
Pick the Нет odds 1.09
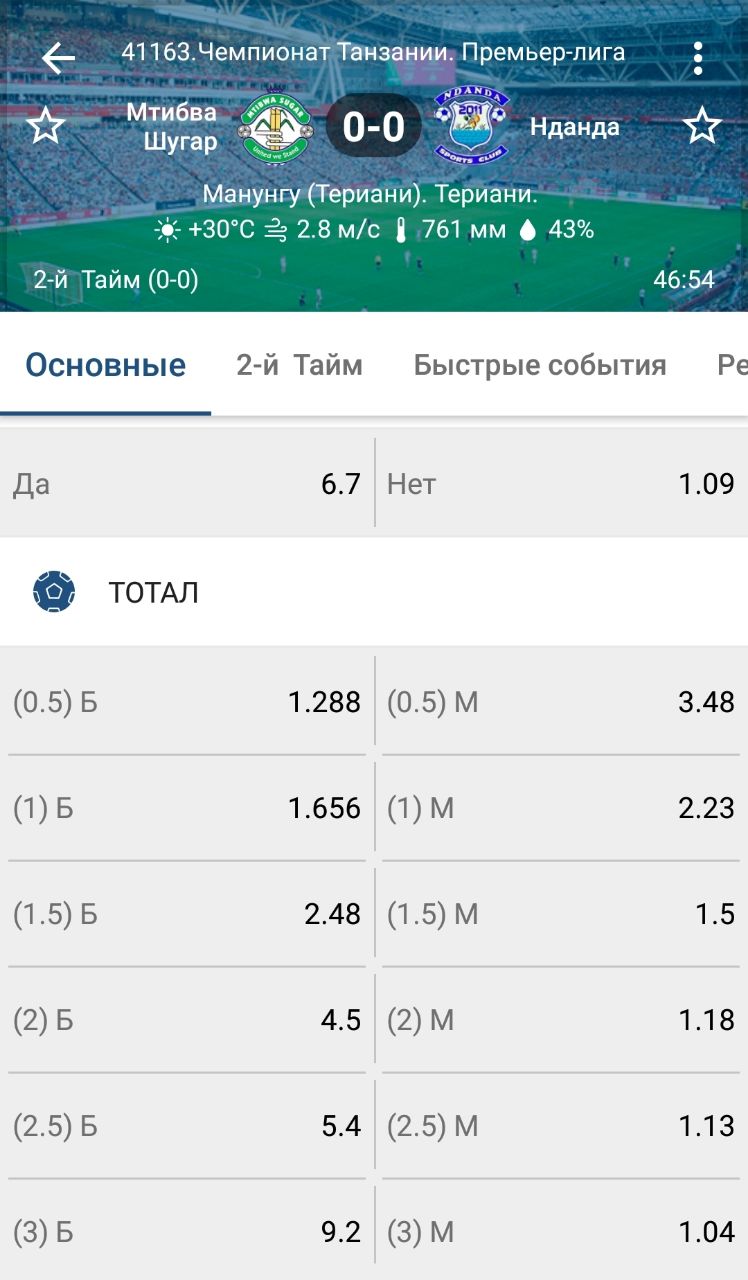pos(562,485)
